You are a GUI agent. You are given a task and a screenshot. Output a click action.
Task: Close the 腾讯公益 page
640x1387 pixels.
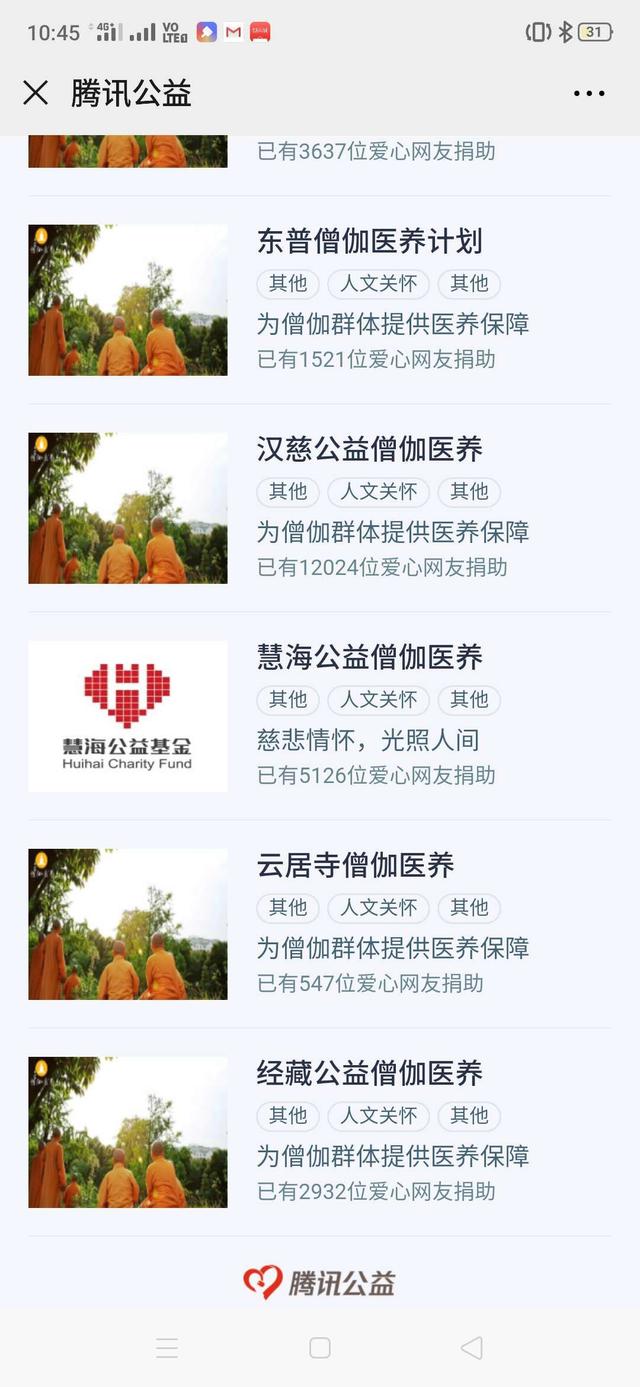36,93
